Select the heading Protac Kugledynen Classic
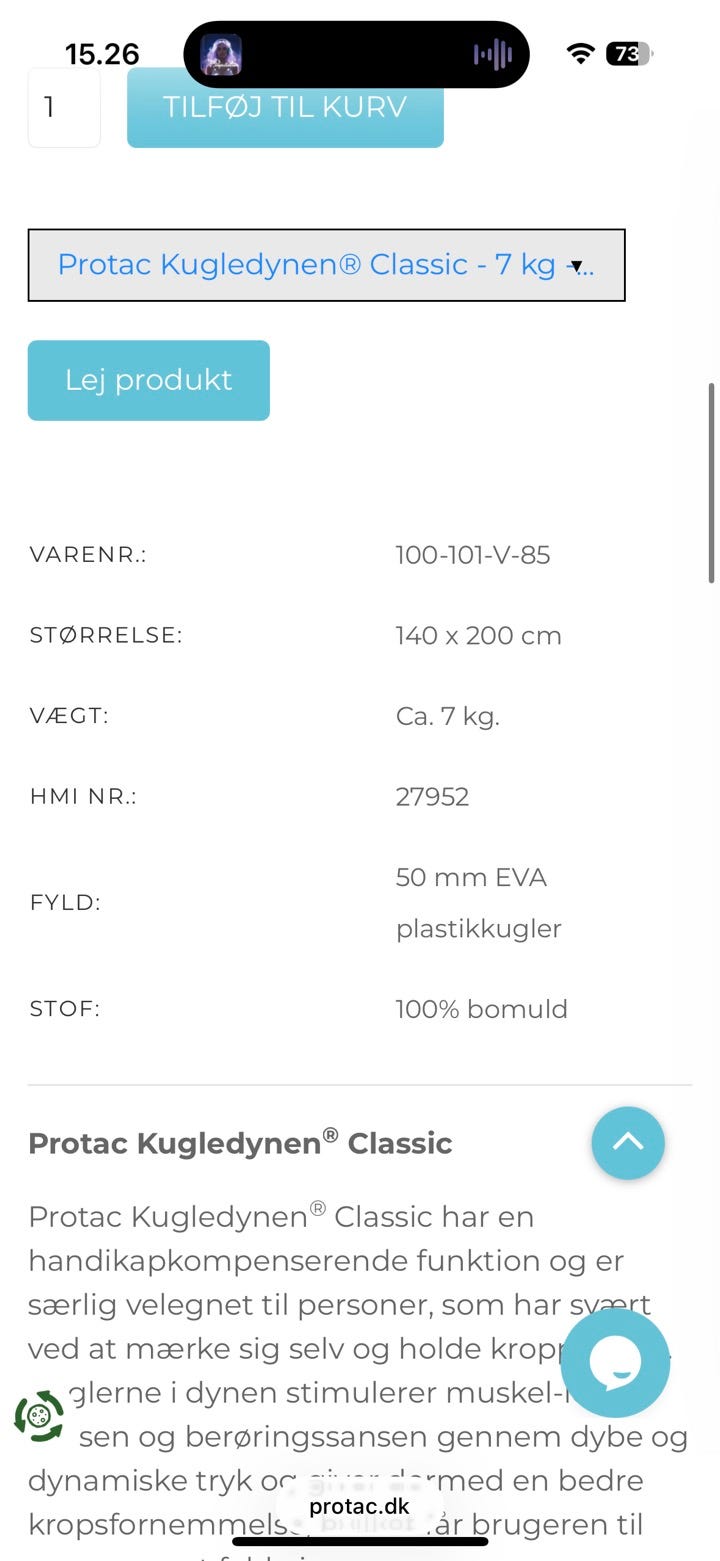Screen dimensions: 720x1561 (x=241, y=1143)
